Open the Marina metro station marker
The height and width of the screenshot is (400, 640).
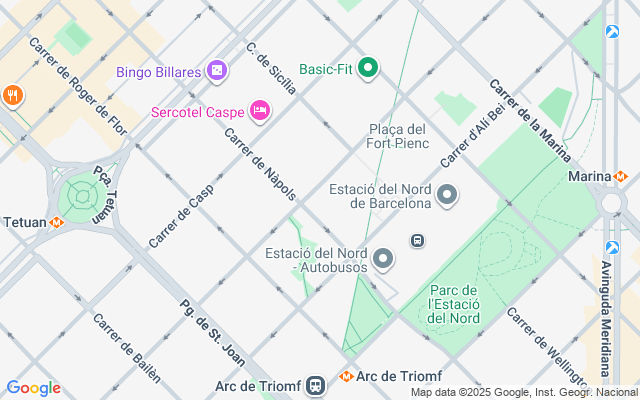pos(624,177)
